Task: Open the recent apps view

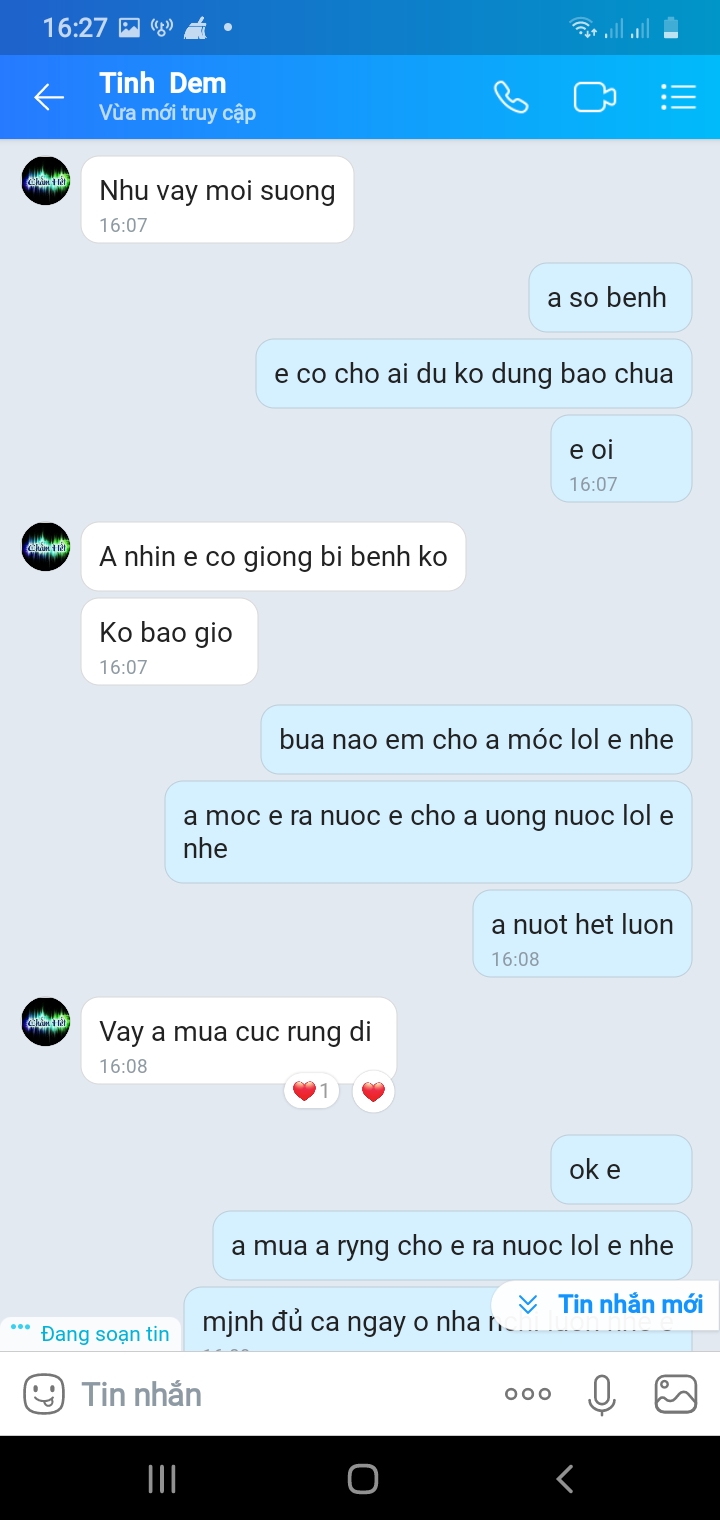Action: pyautogui.click(x=162, y=1479)
